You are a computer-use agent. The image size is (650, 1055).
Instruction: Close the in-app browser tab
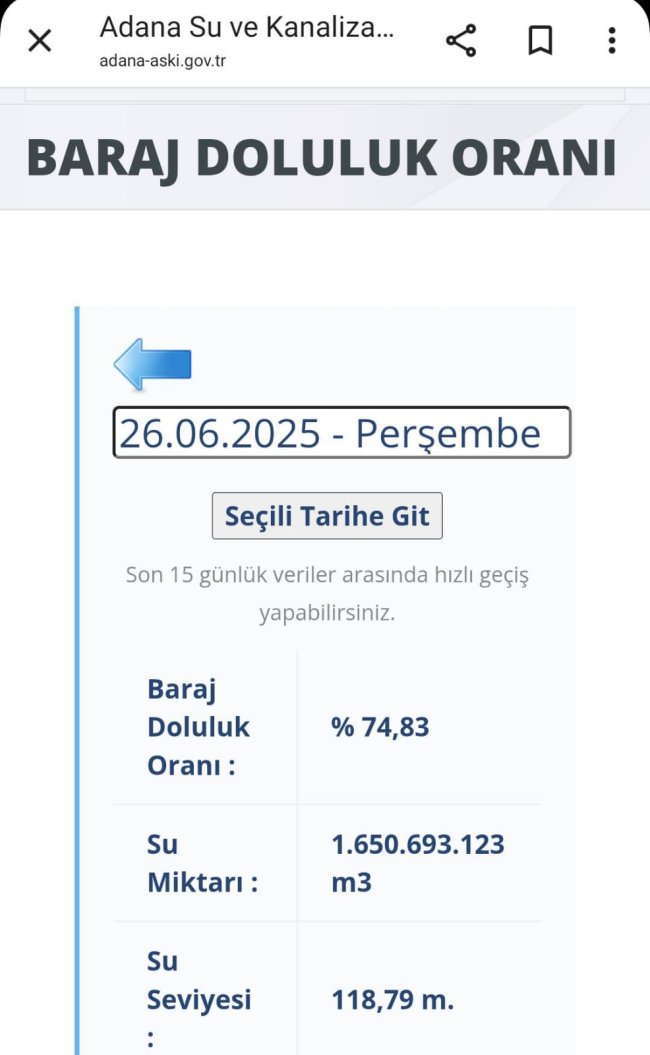(x=39, y=41)
